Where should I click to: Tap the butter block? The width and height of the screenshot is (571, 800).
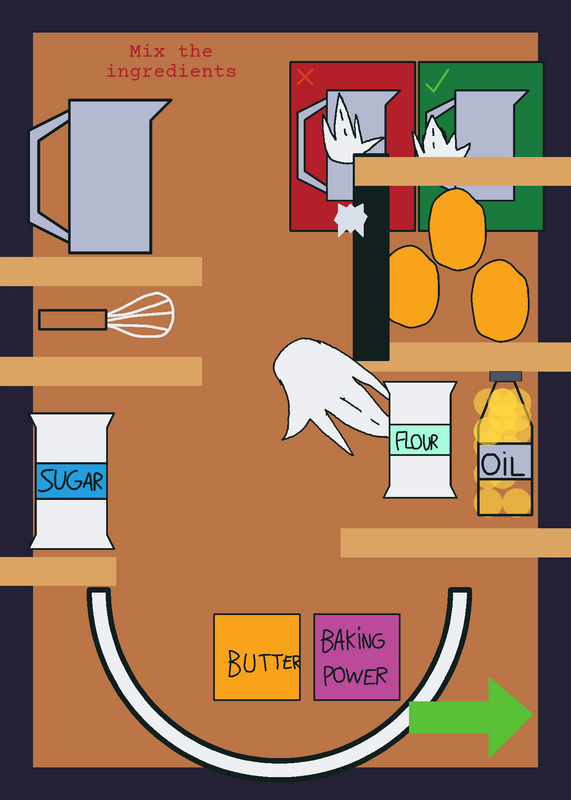click(257, 657)
